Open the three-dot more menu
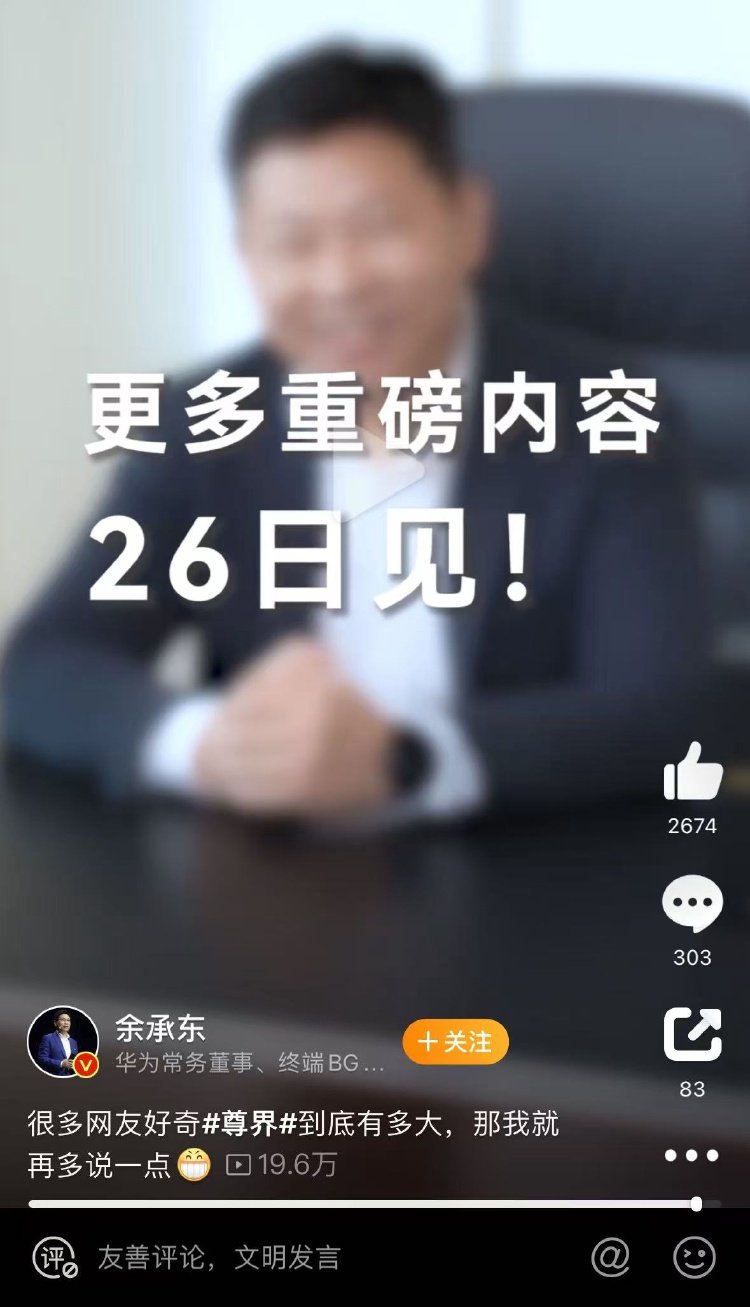 (692, 1155)
